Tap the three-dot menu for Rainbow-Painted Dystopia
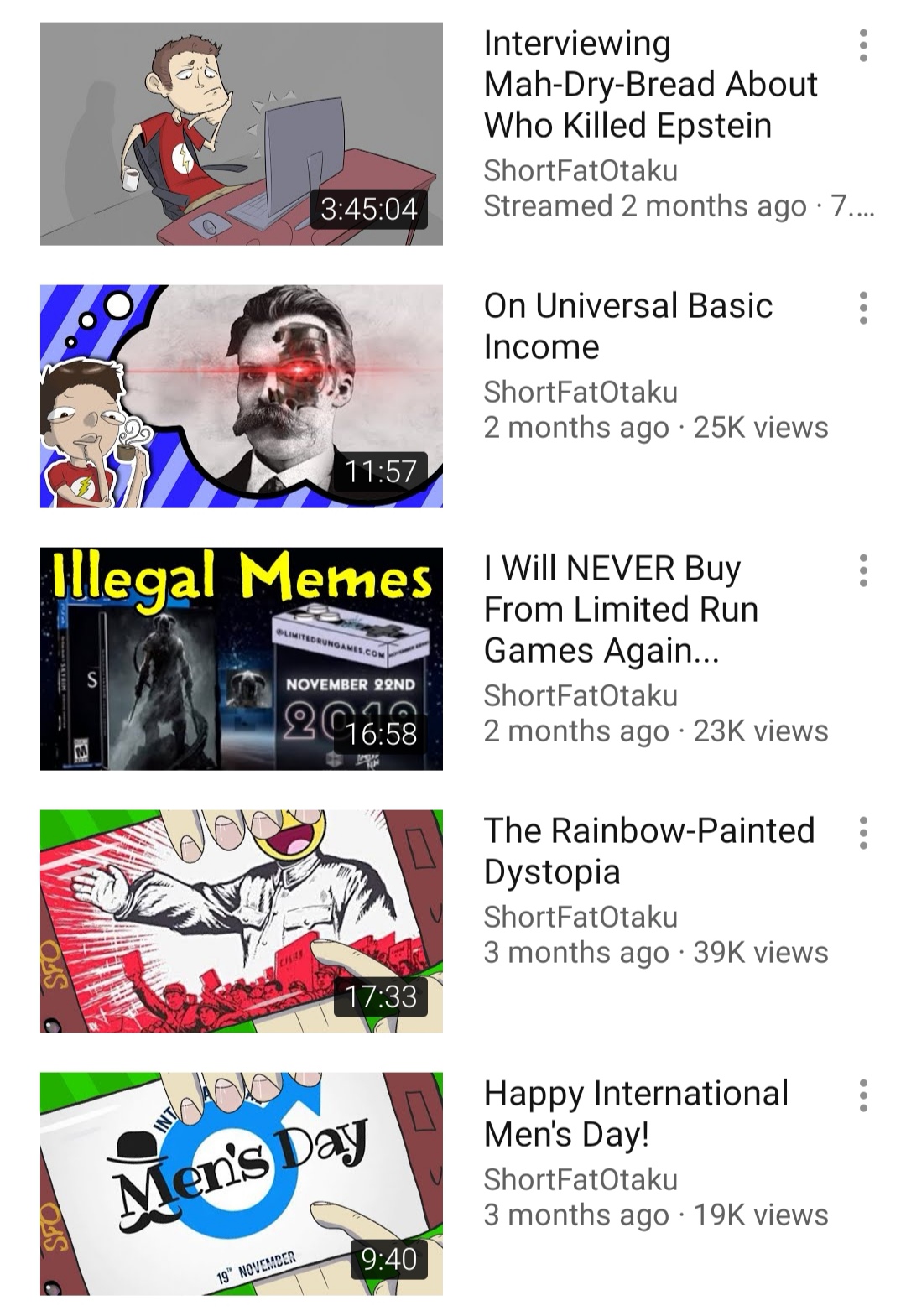Screen dimensions: 906x1316 click(x=863, y=834)
